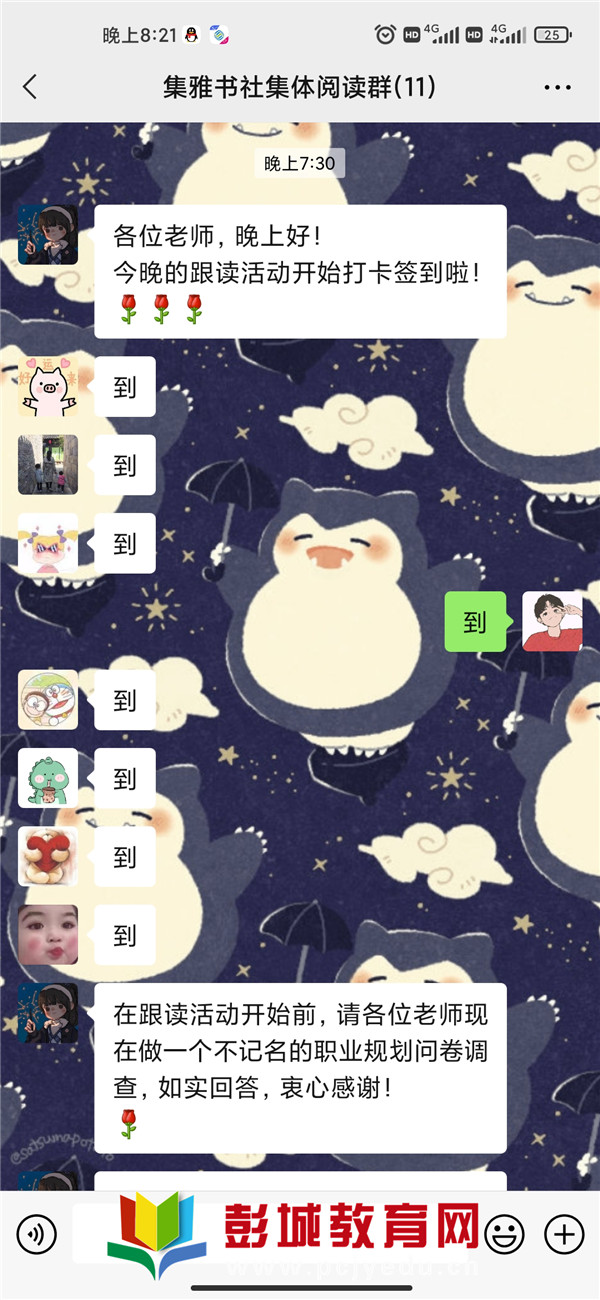Tap the baby face avatar
This screenshot has height=1300, width=600.
pos(48,935)
